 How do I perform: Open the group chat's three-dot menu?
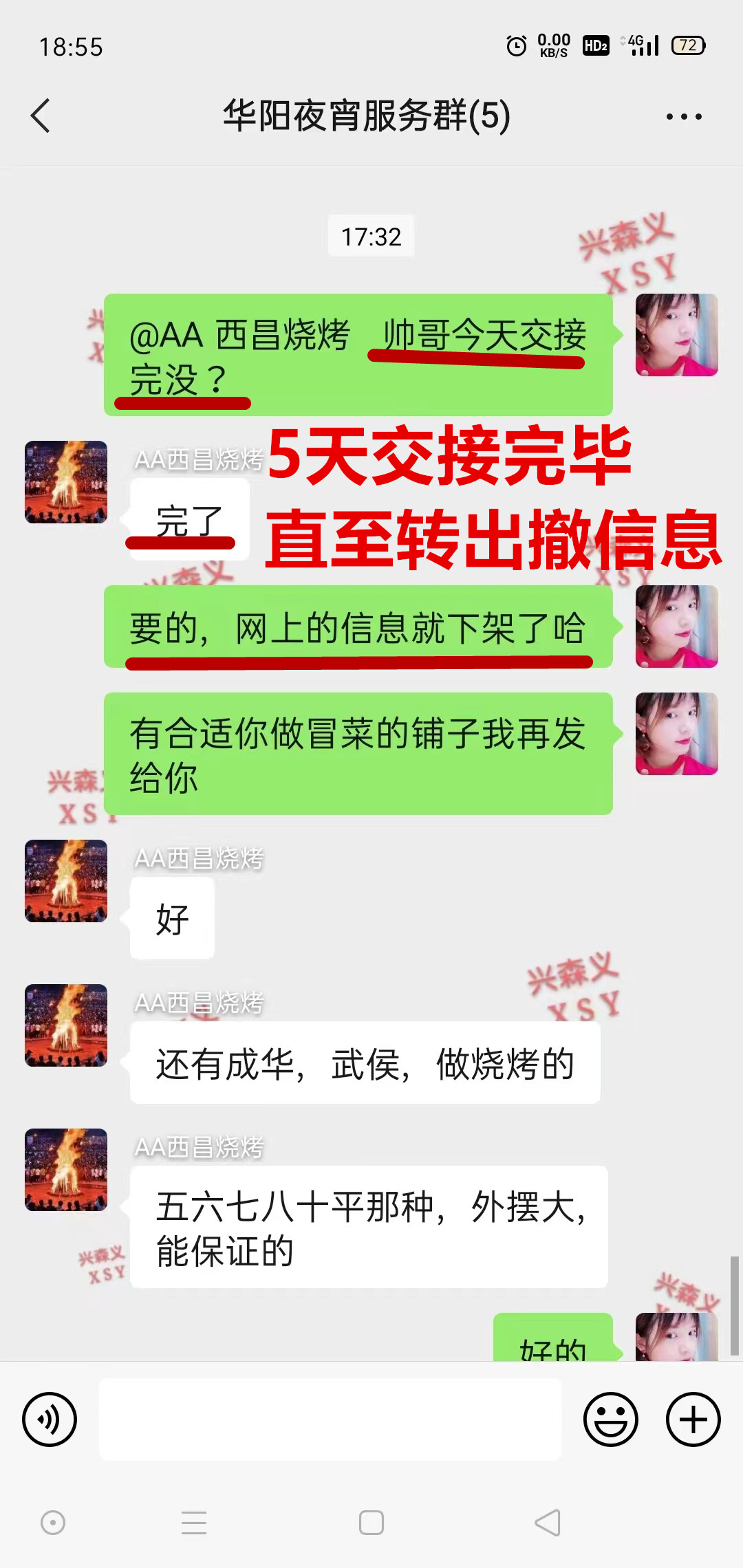click(x=683, y=116)
